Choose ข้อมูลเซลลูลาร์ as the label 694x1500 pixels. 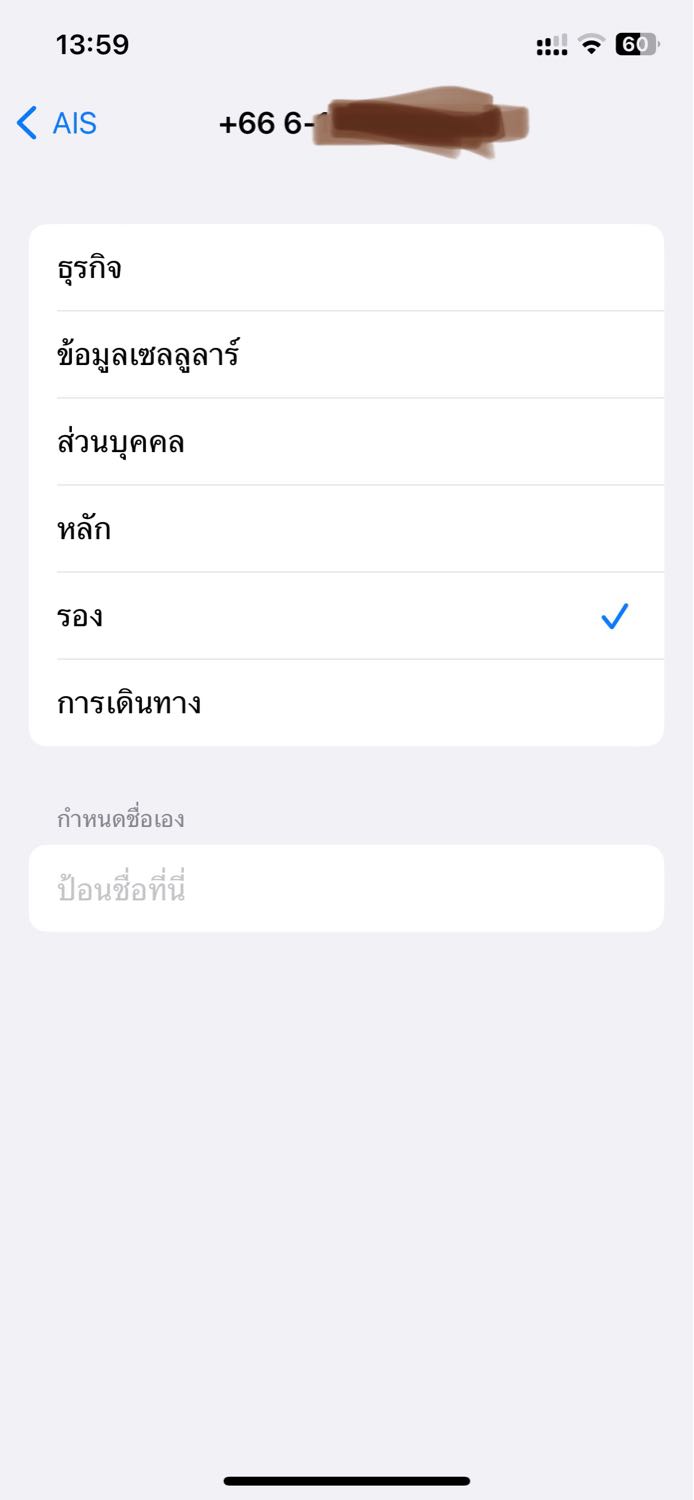click(346, 355)
